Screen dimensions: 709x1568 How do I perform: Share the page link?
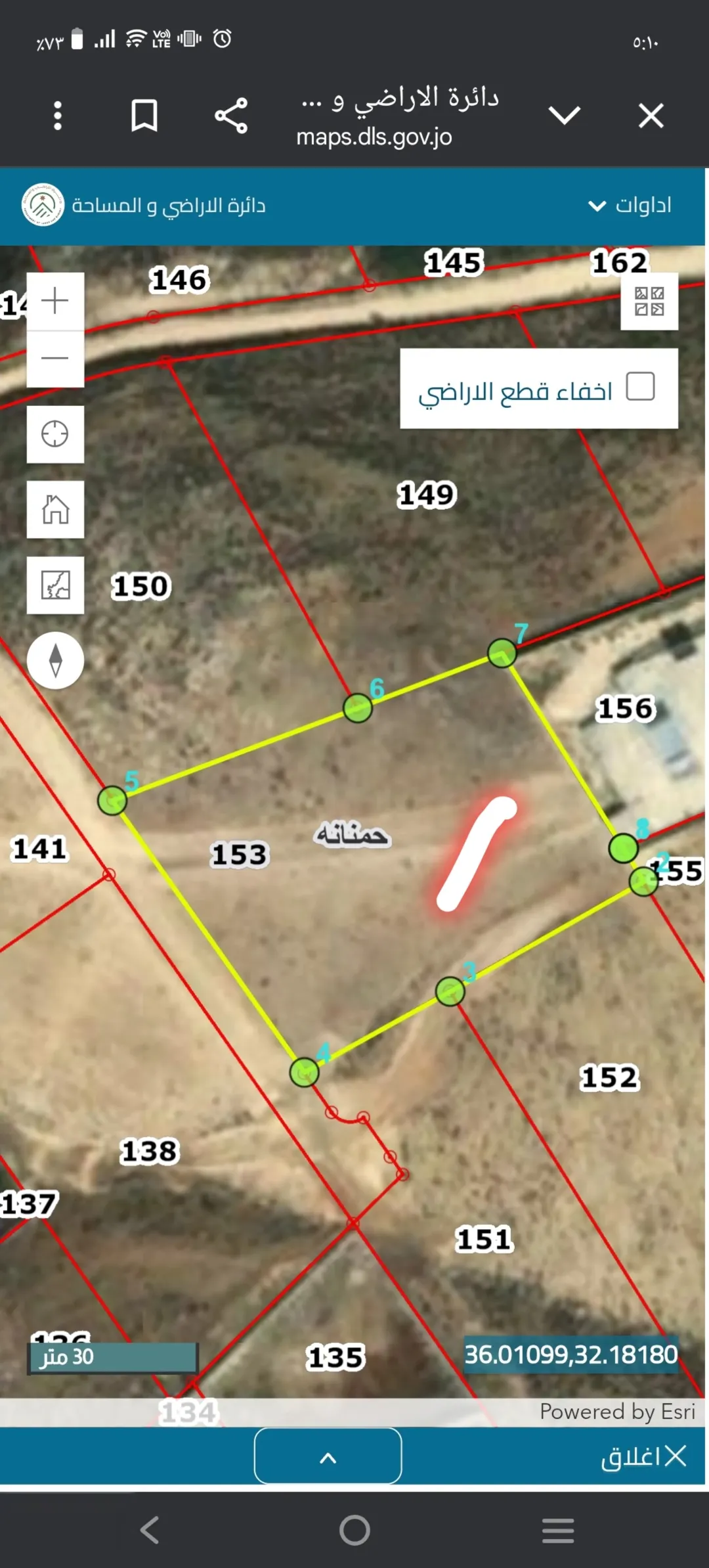231,116
